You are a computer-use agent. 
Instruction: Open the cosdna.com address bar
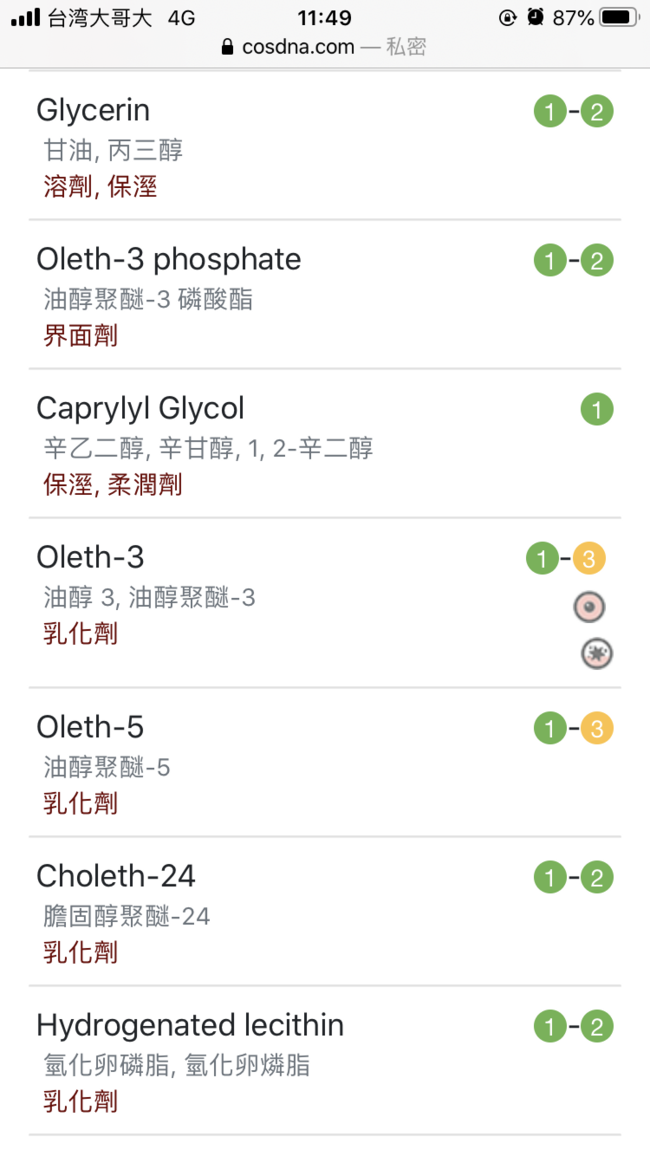pyautogui.click(x=324, y=47)
